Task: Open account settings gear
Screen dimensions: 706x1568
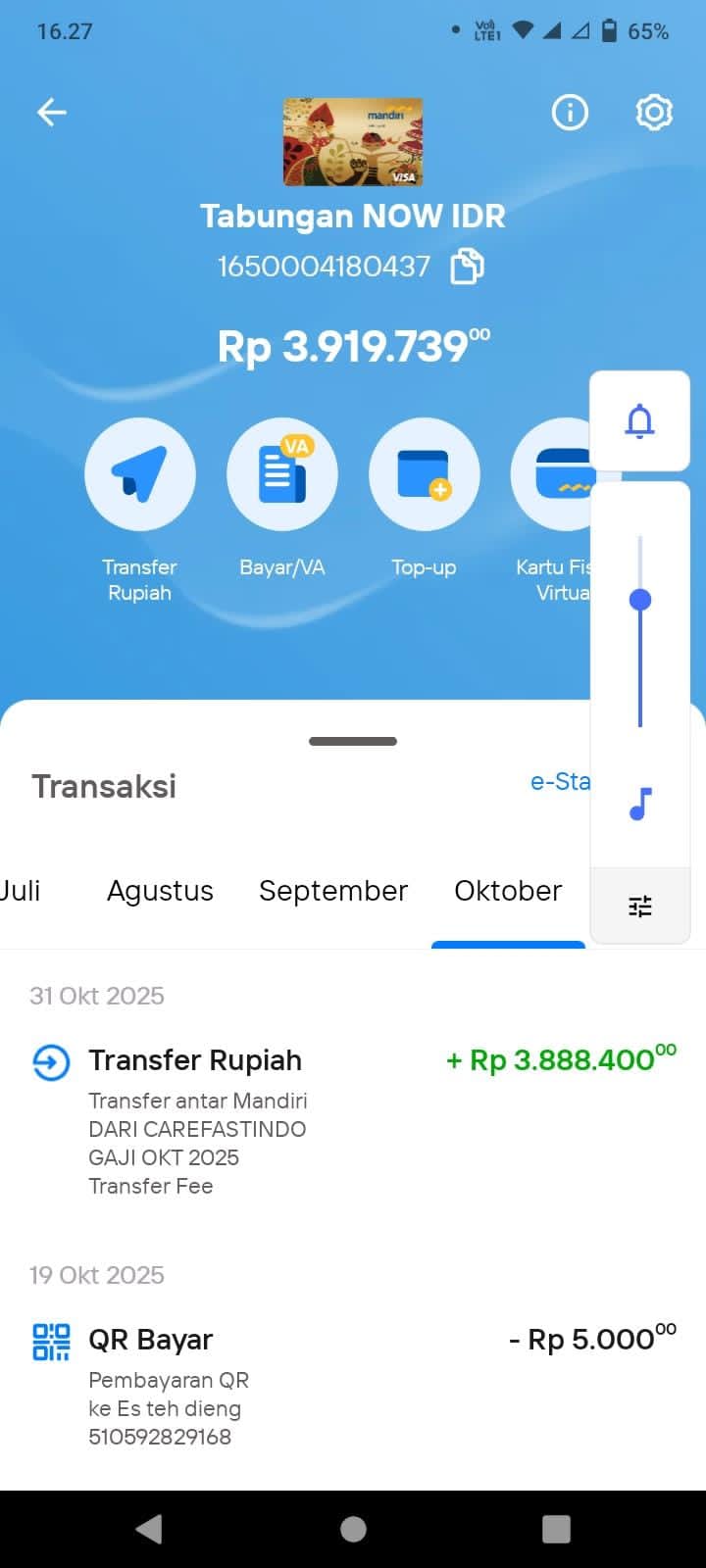Action: coord(654,113)
